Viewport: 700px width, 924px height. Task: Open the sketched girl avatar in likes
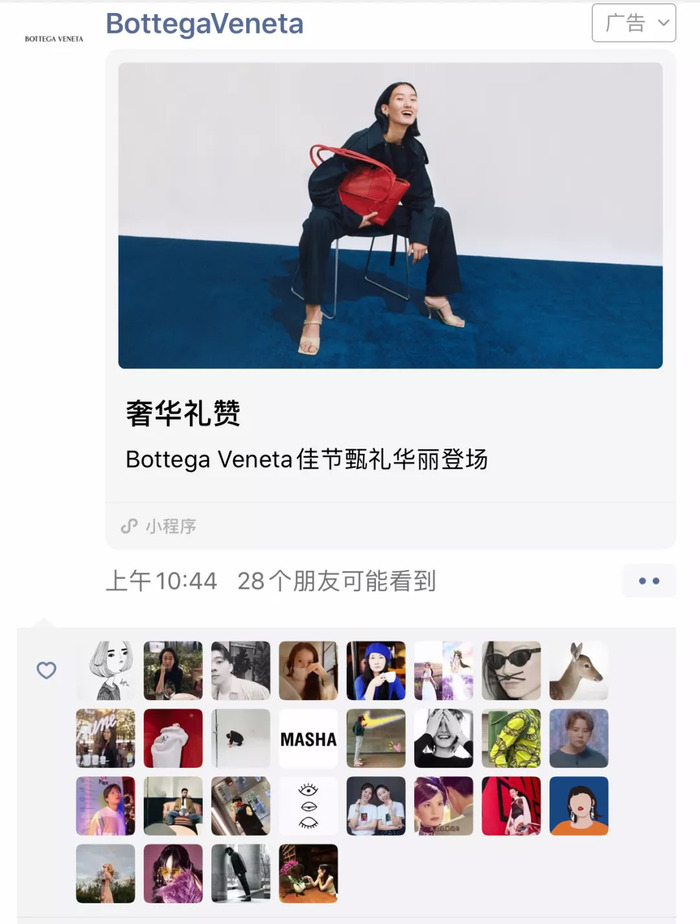pyautogui.click(x=106, y=670)
